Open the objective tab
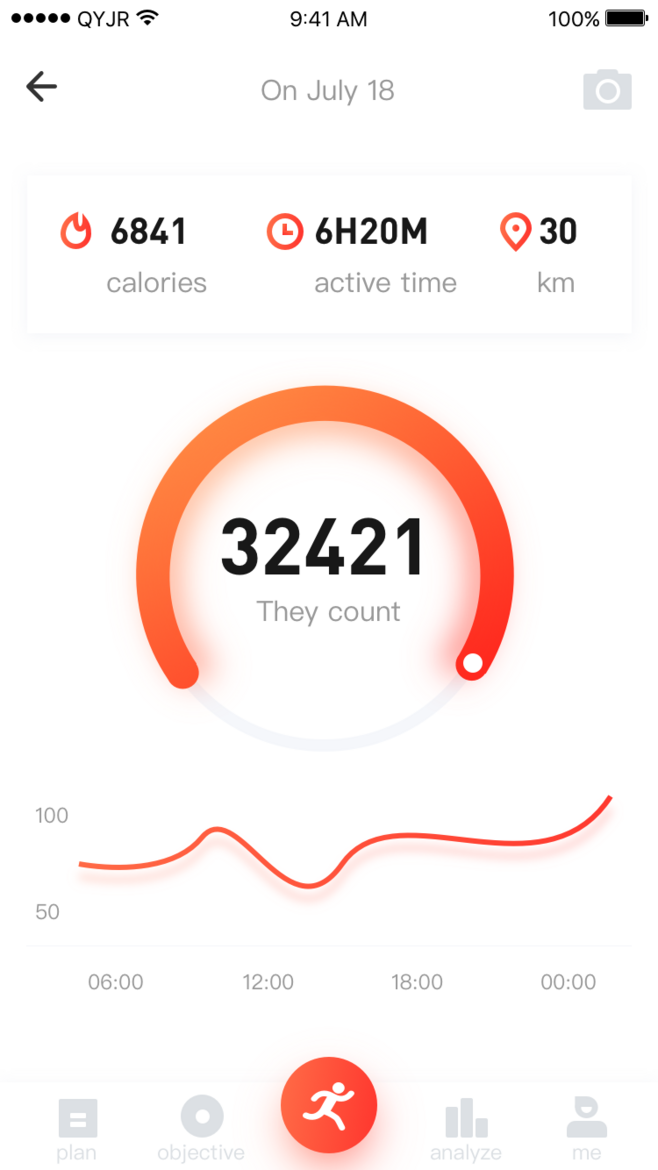658x1170 pixels. [201, 1130]
